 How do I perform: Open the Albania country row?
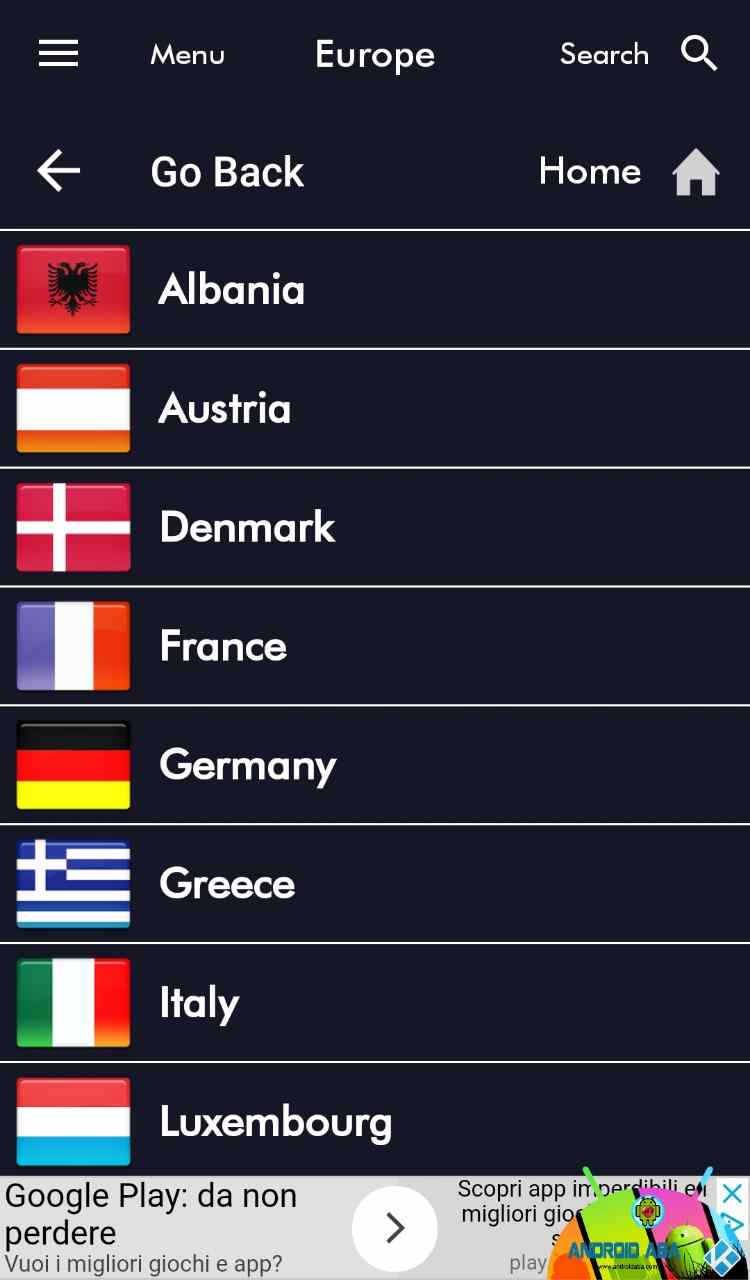[x=375, y=290]
